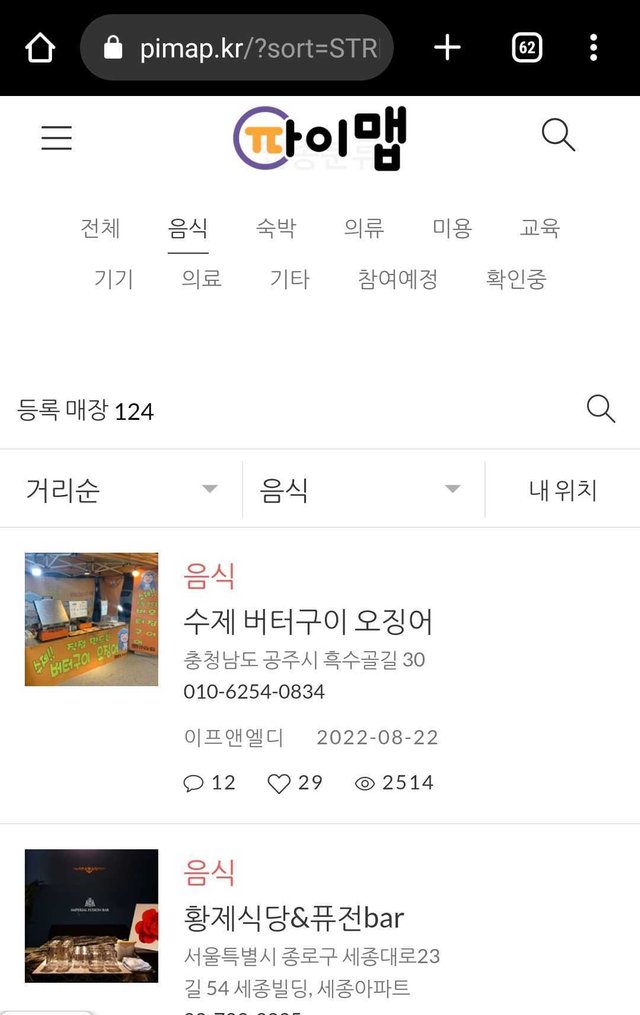Expand the 거리순 sort dropdown
Screen dimensions: 640x1015
pyautogui.click(x=121, y=490)
